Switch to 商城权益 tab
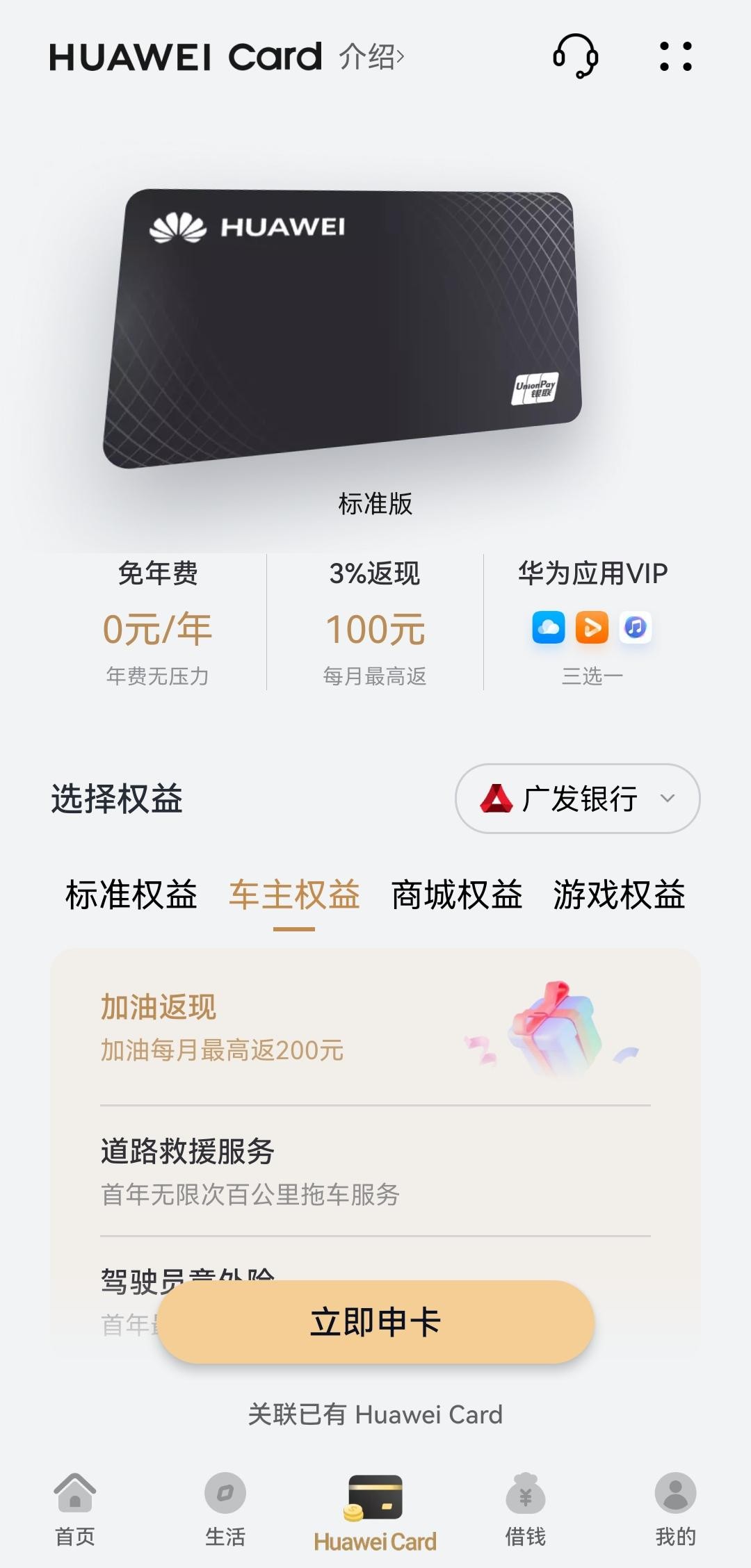Screen dimensions: 751x1568 [457, 895]
